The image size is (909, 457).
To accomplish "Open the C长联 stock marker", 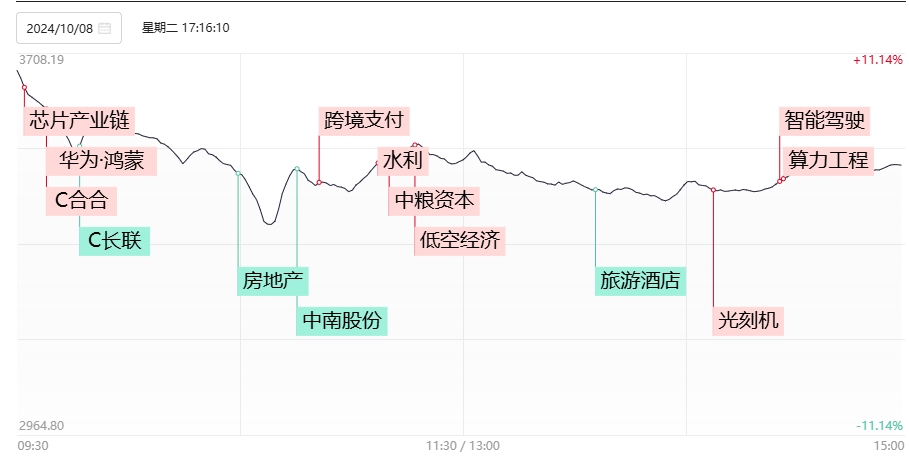I will click(115, 241).
